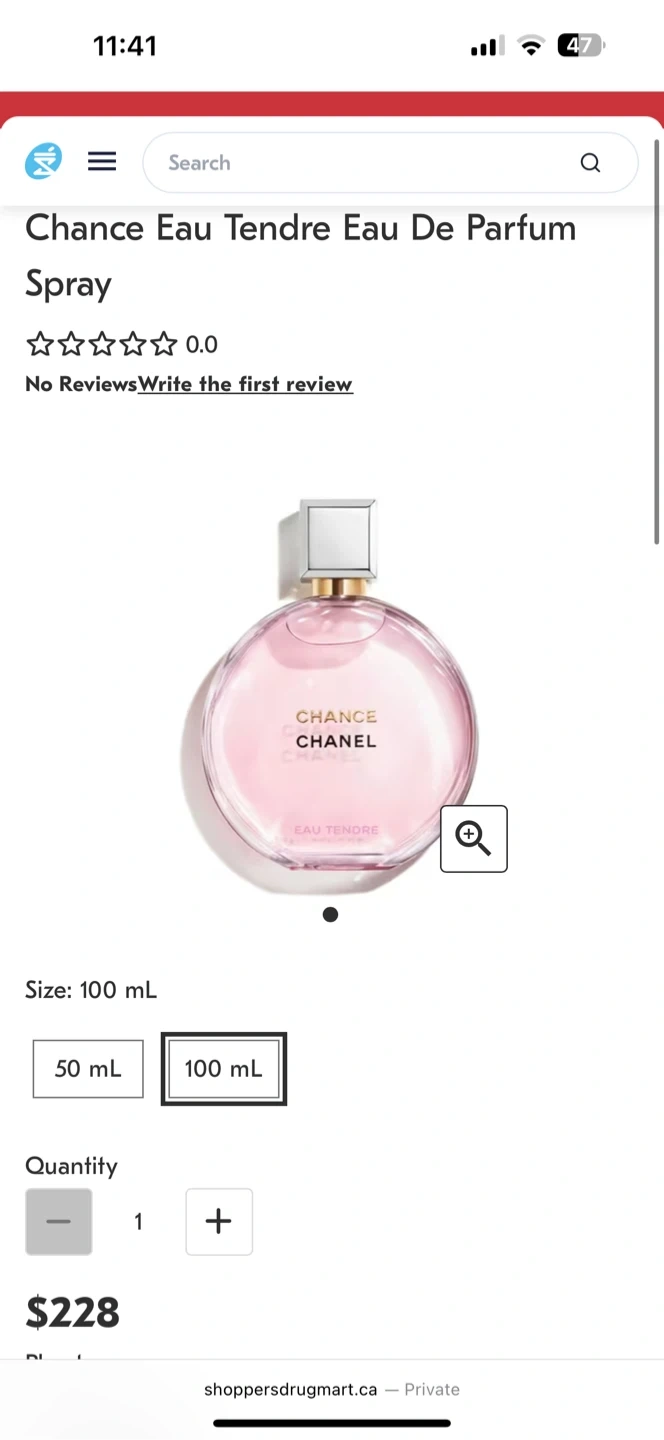Screen dimensions: 664x1440
Task: Open the Write the first review link
Action: 245,384
